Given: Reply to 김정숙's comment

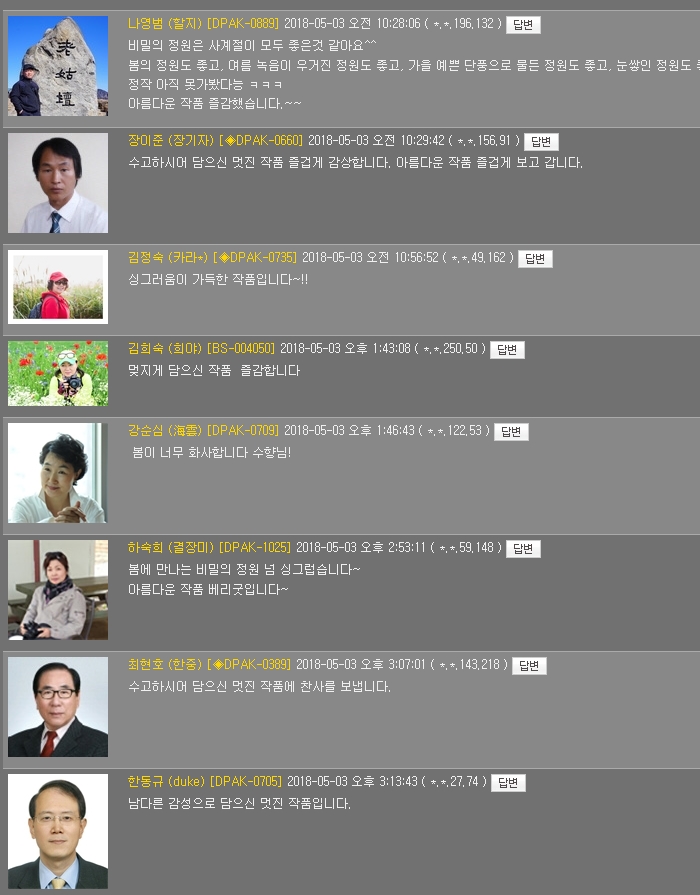Looking at the screenshot, I should point(535,258).
